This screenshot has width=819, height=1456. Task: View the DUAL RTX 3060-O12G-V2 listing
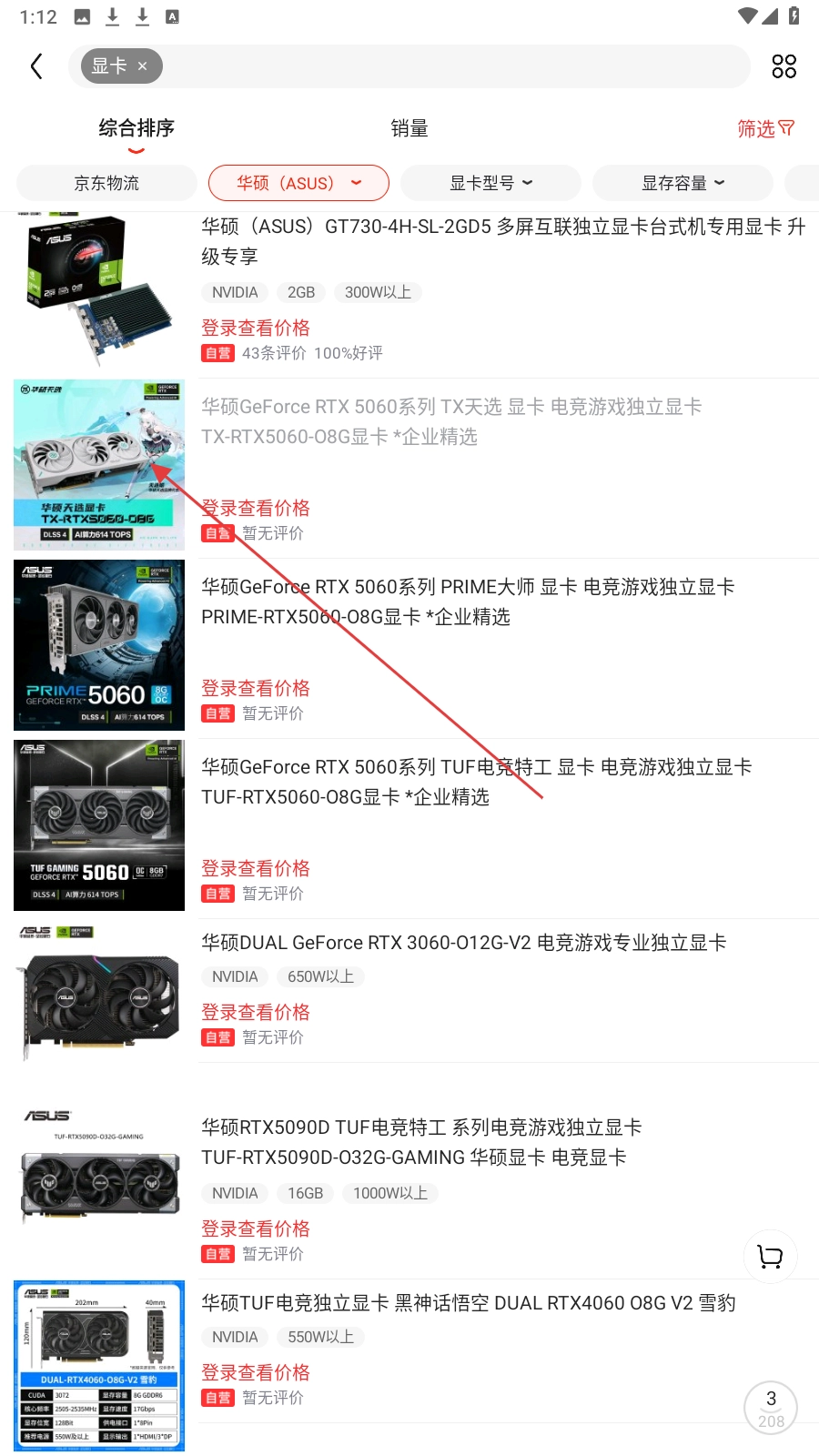463,943
